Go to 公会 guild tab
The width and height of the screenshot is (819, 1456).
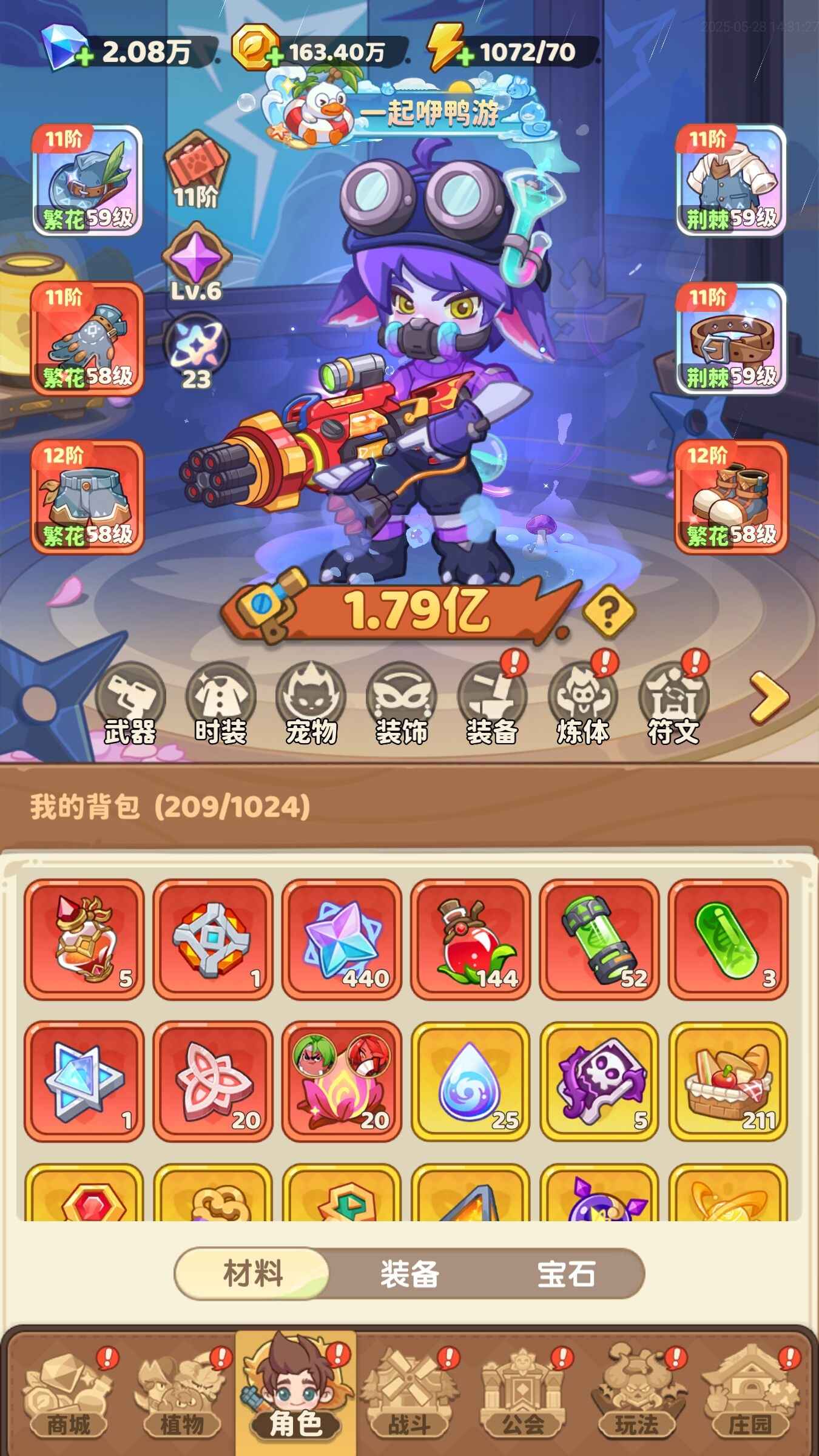tap(523, 1401)
